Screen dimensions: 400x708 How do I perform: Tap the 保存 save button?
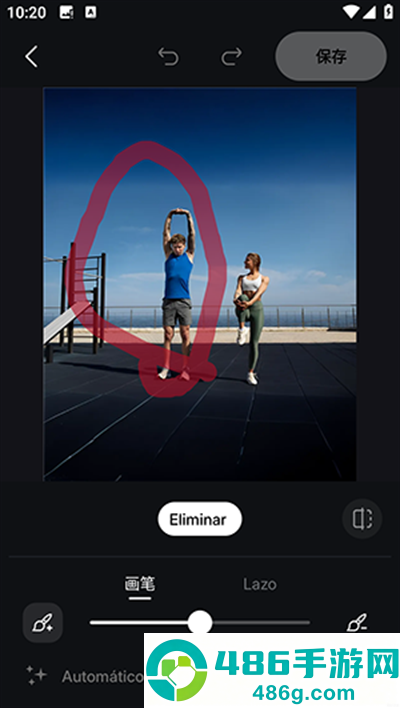(331, 56)
